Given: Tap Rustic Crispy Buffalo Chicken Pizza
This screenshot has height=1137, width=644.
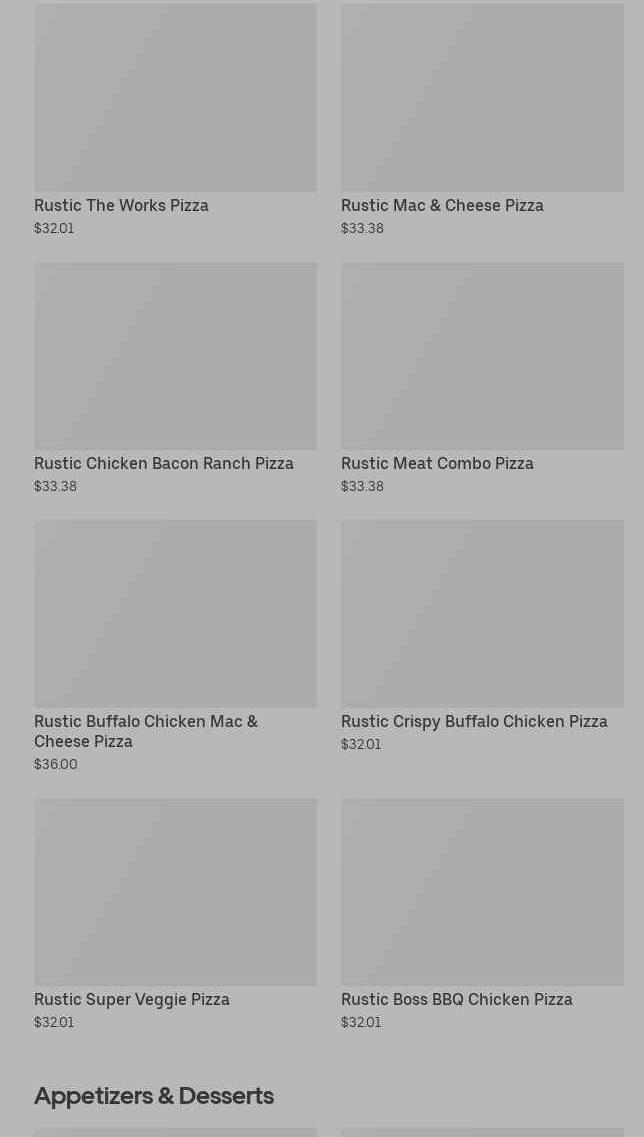Looking at the screenshot, I should click(482, 636).
